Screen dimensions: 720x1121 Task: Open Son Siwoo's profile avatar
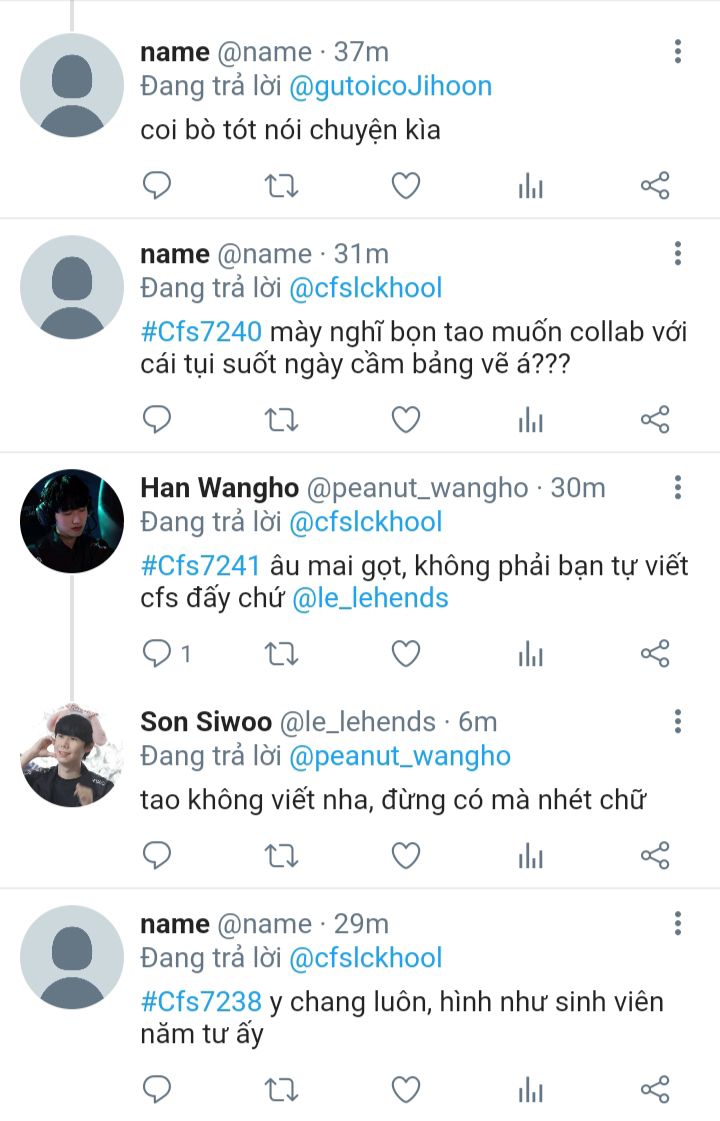(72, 755)
